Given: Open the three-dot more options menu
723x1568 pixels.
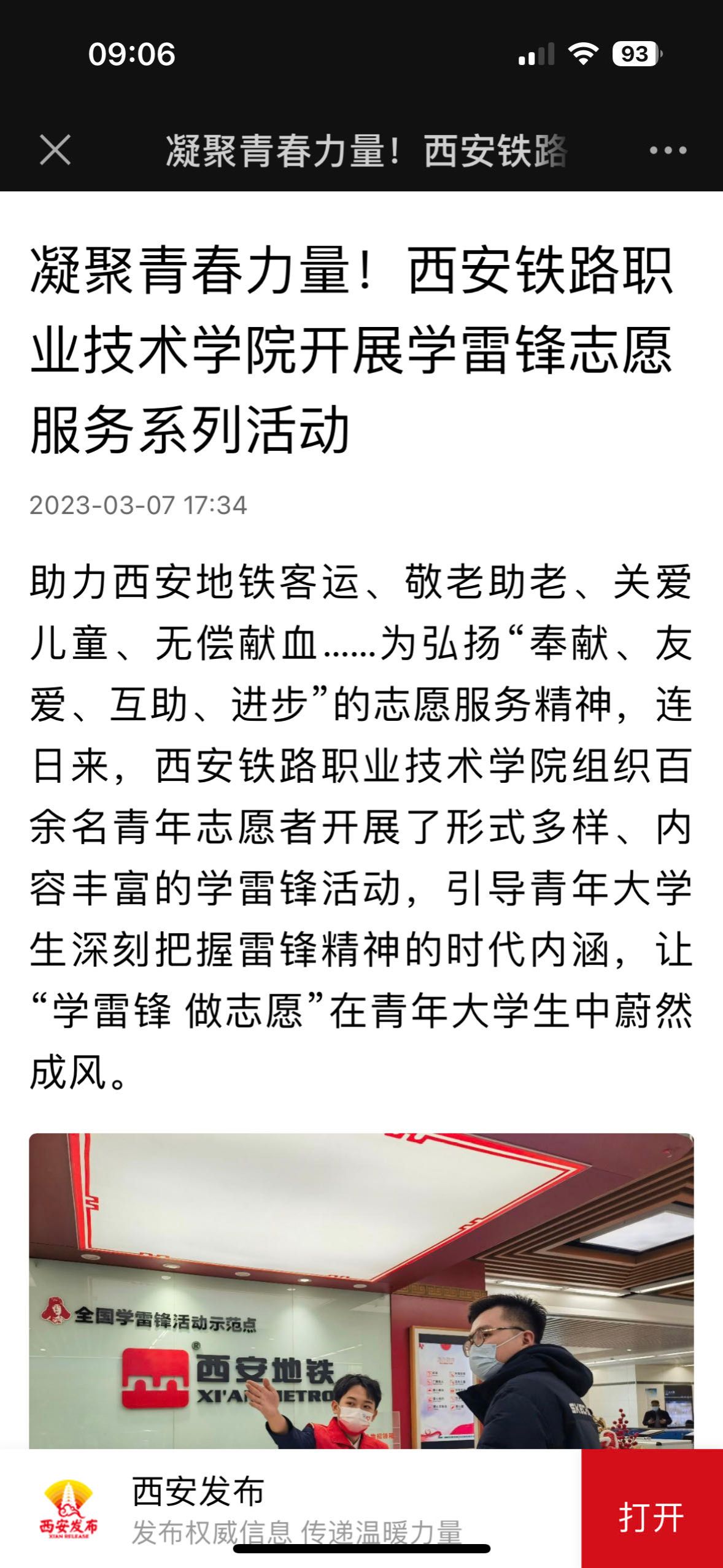Looking at the screenshot, I should click(x=668, y=150).
